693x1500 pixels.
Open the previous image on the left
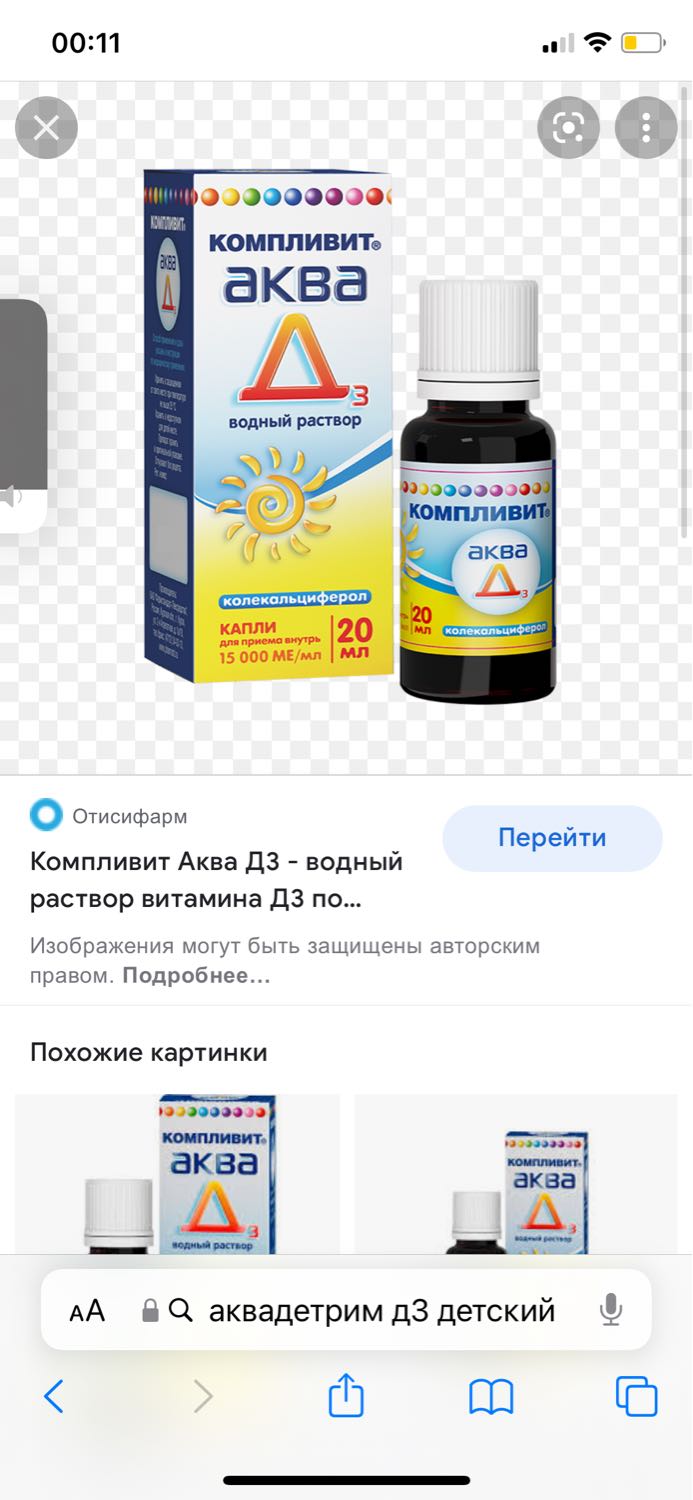(x=23, y=416)
